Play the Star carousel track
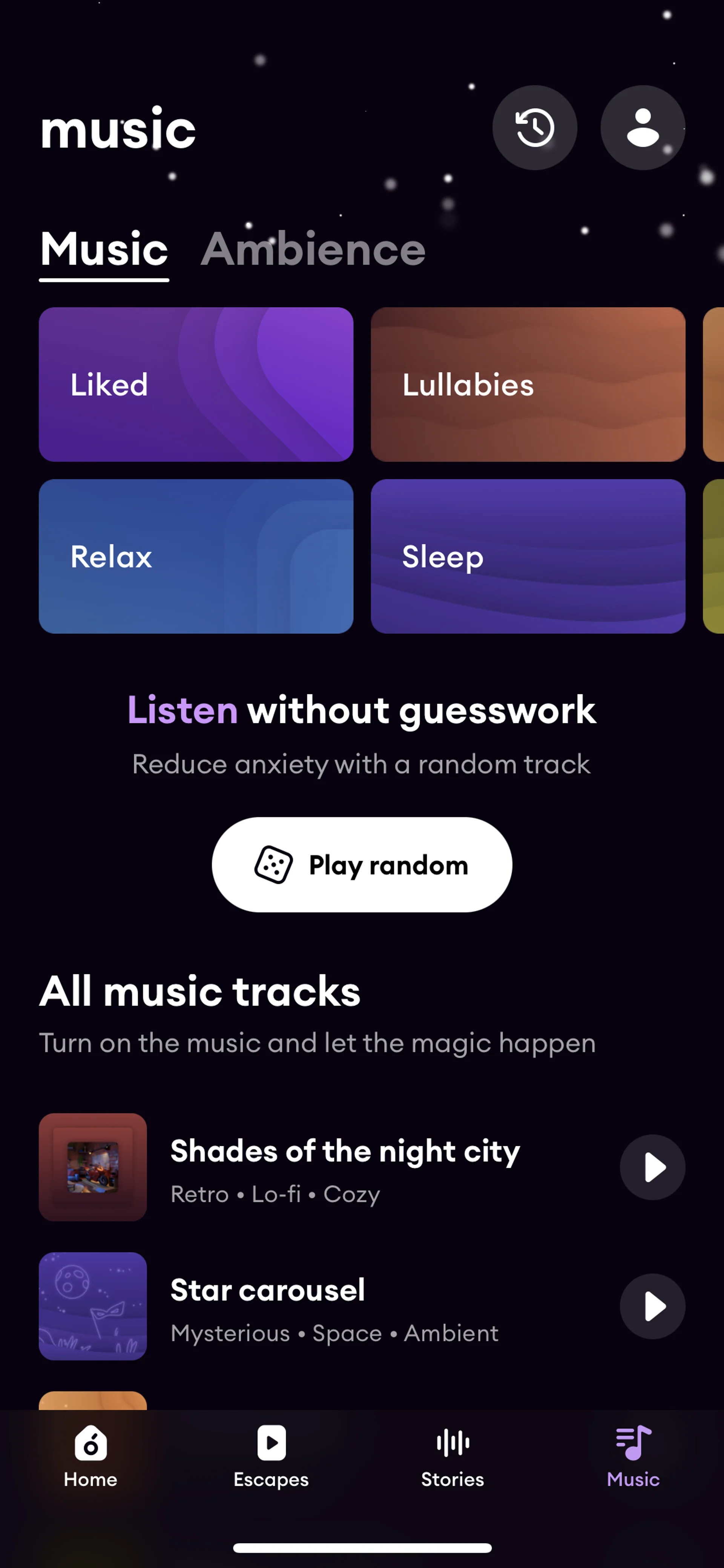Image resolution: width=724 pixels, height=1568 pixels. pos(652,1306)
